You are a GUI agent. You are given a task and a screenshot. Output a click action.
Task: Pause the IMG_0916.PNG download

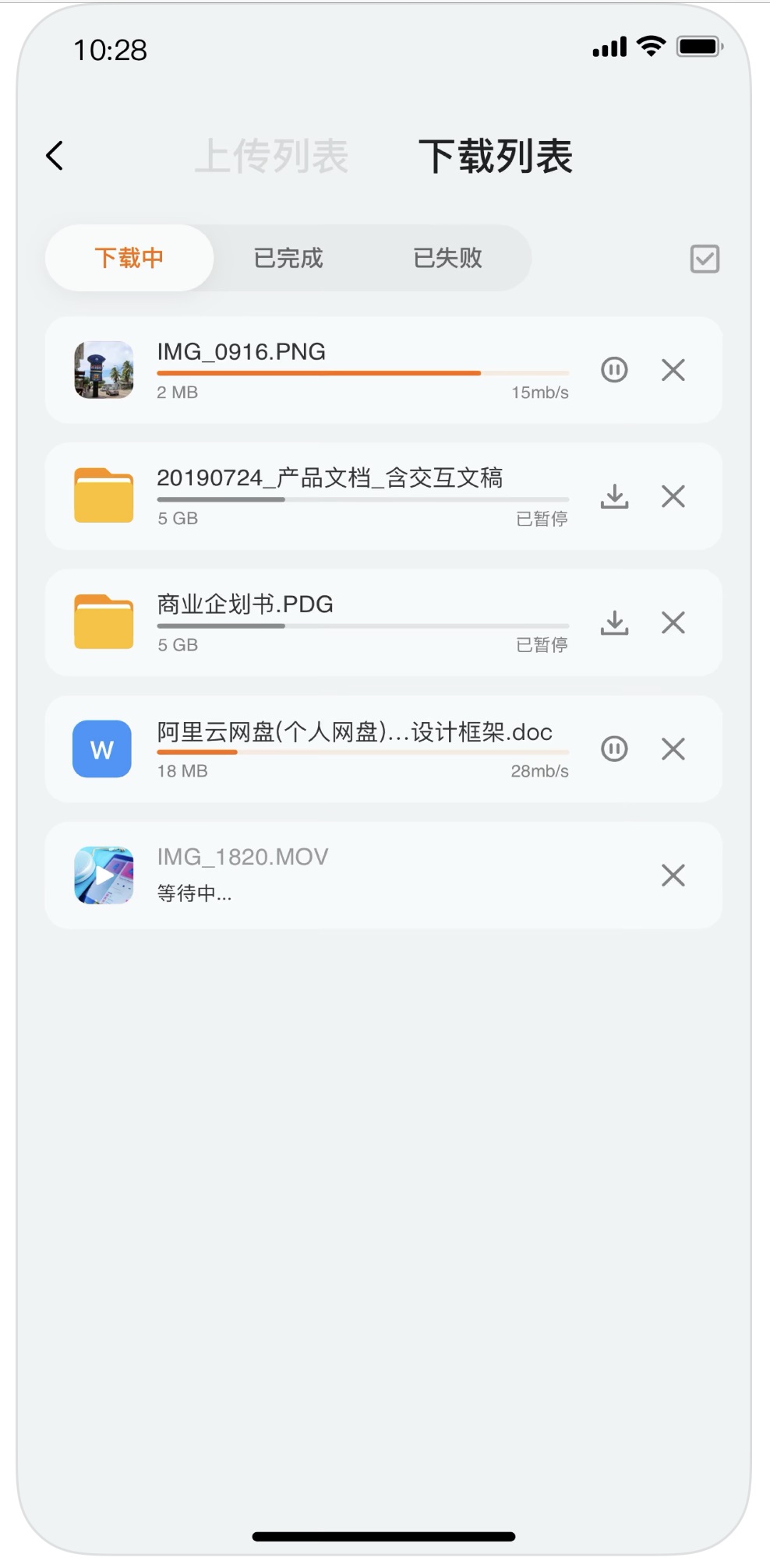(x=614, y=370)
